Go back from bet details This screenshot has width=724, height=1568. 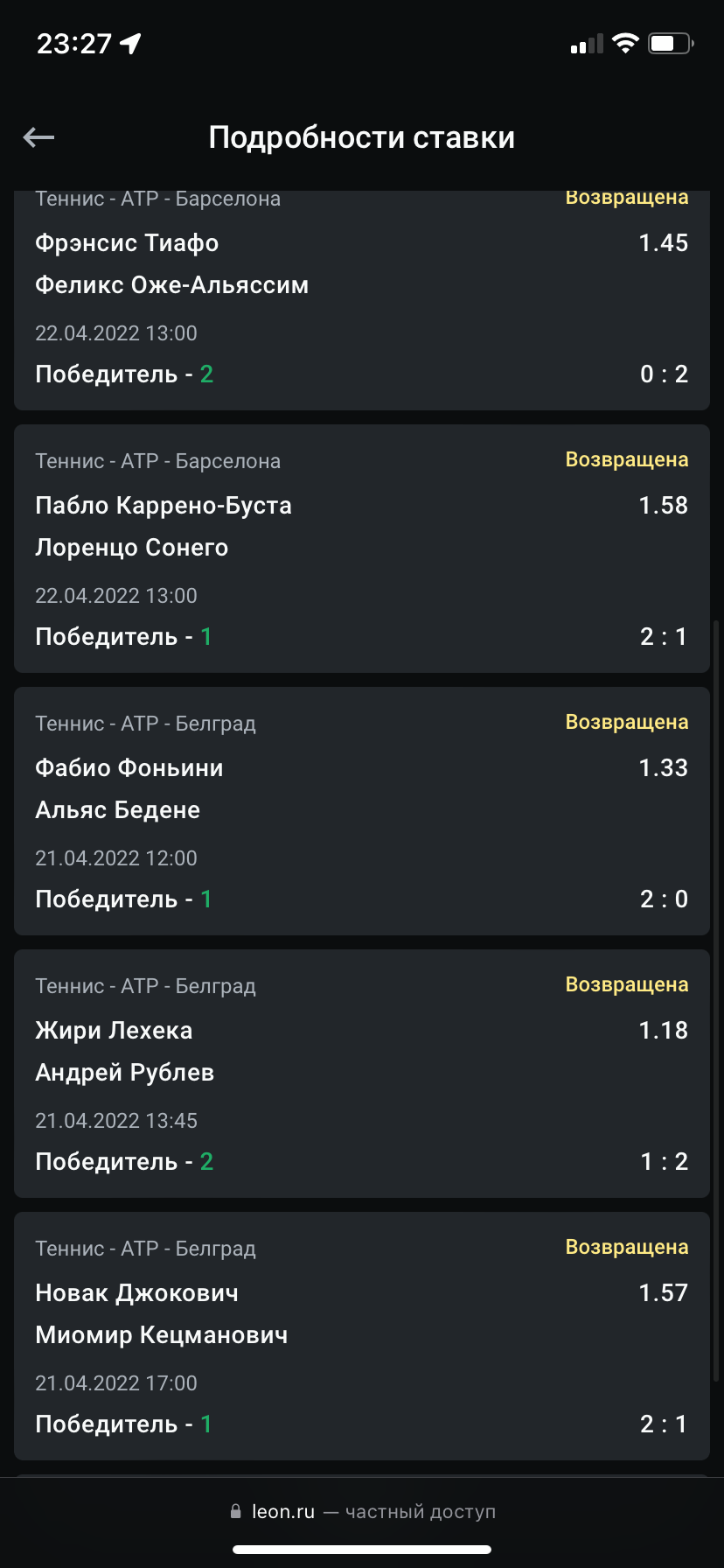(x=38, y=137)
